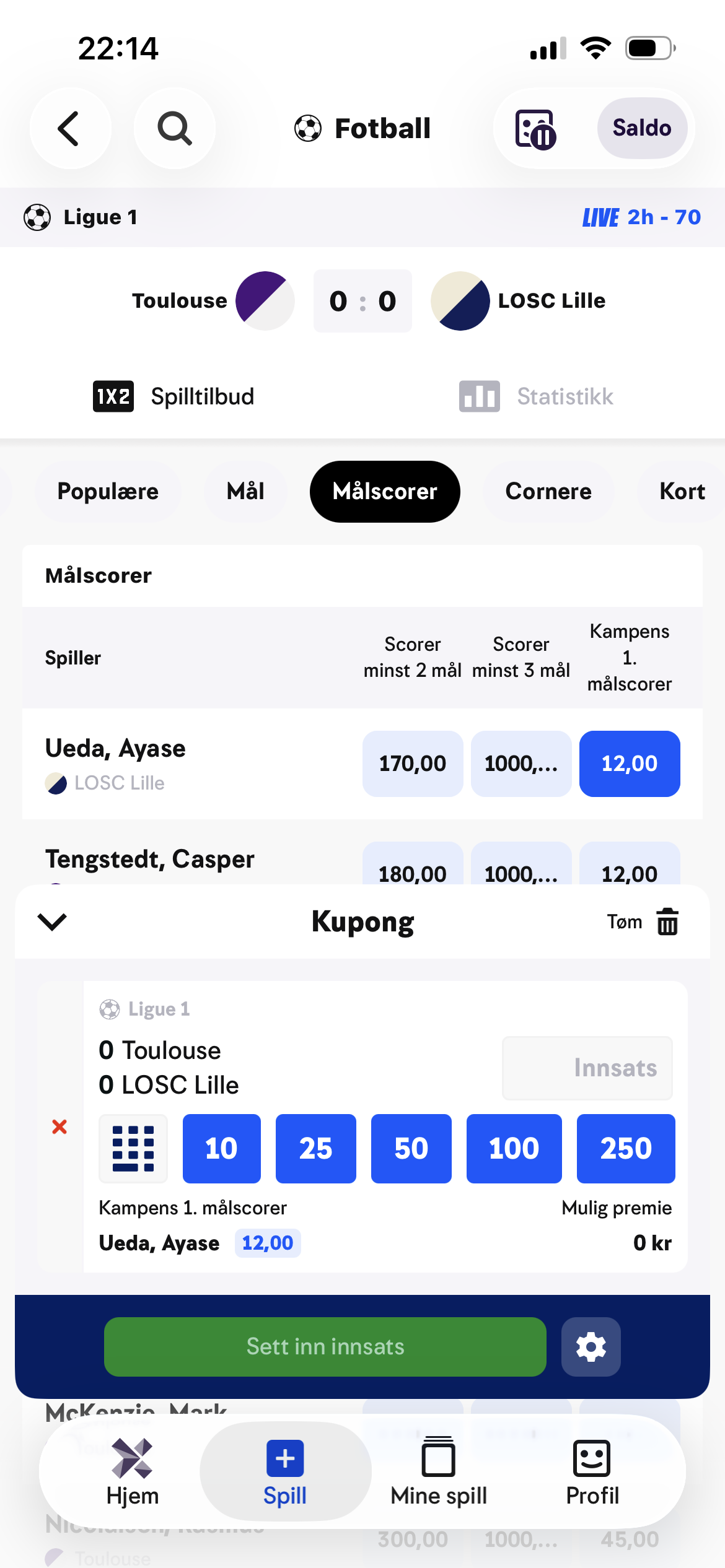Switch to the Statistikk tab
This screenshot has height=1568, width=725.
(537, 396)
